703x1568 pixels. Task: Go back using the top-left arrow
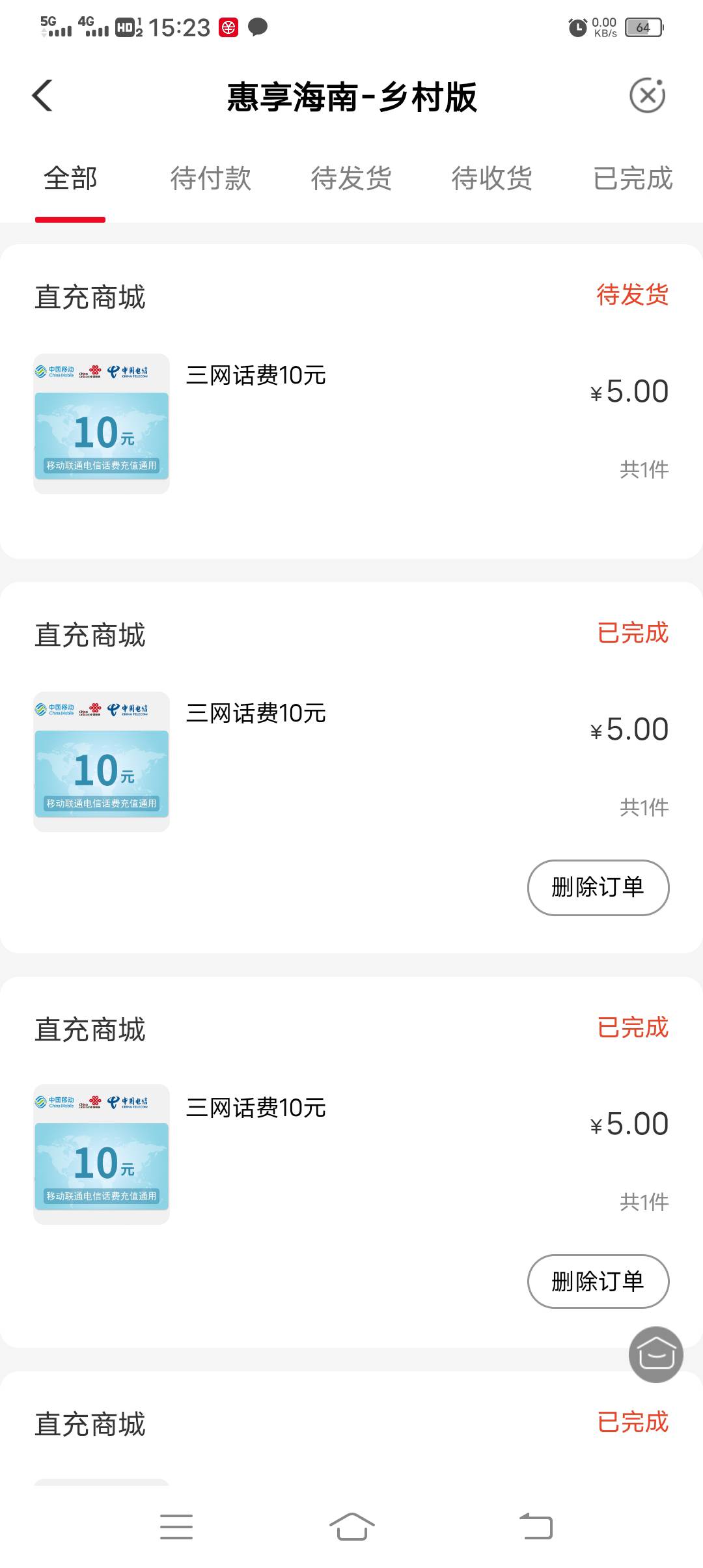pyautogui.click(x=42, y=96)
